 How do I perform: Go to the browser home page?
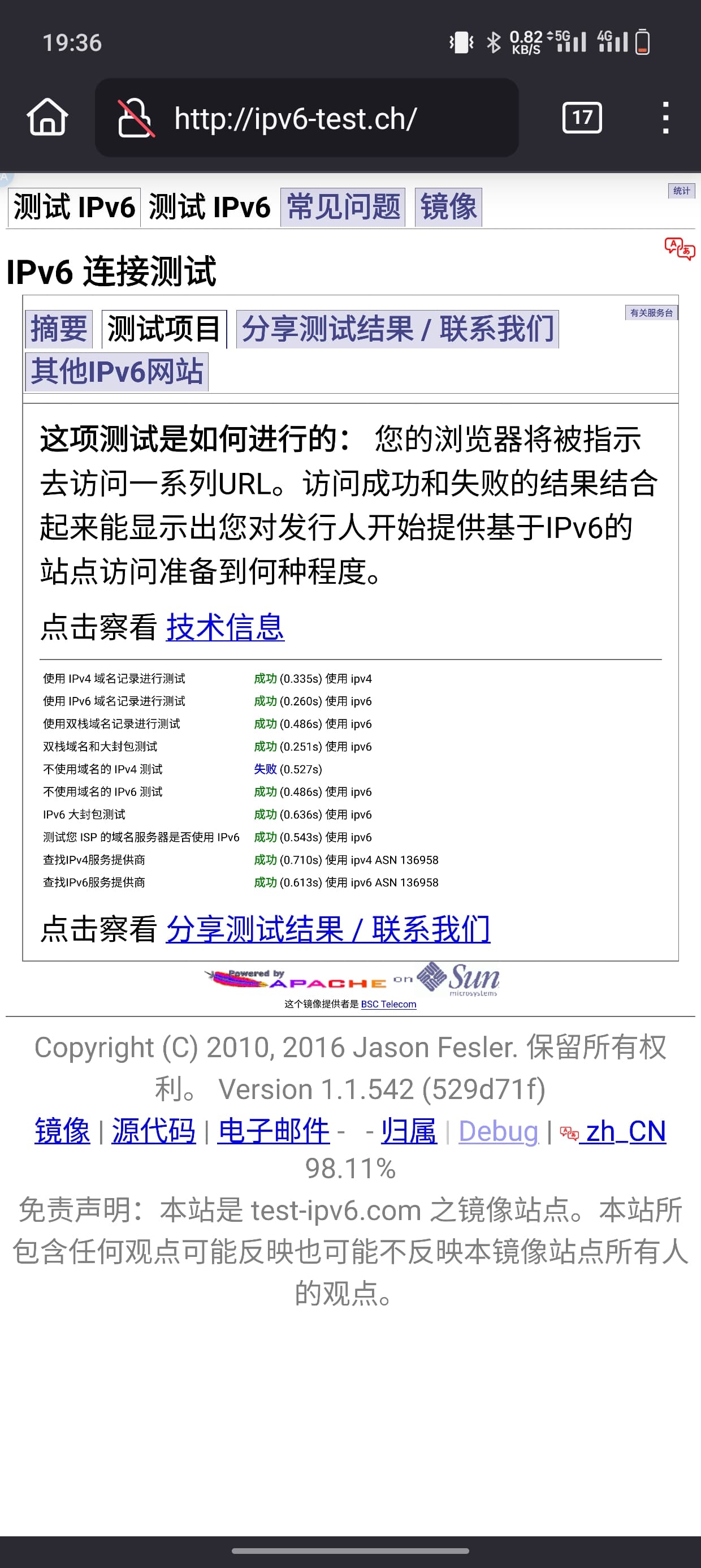pyautogui.click(x=47, y=117)
